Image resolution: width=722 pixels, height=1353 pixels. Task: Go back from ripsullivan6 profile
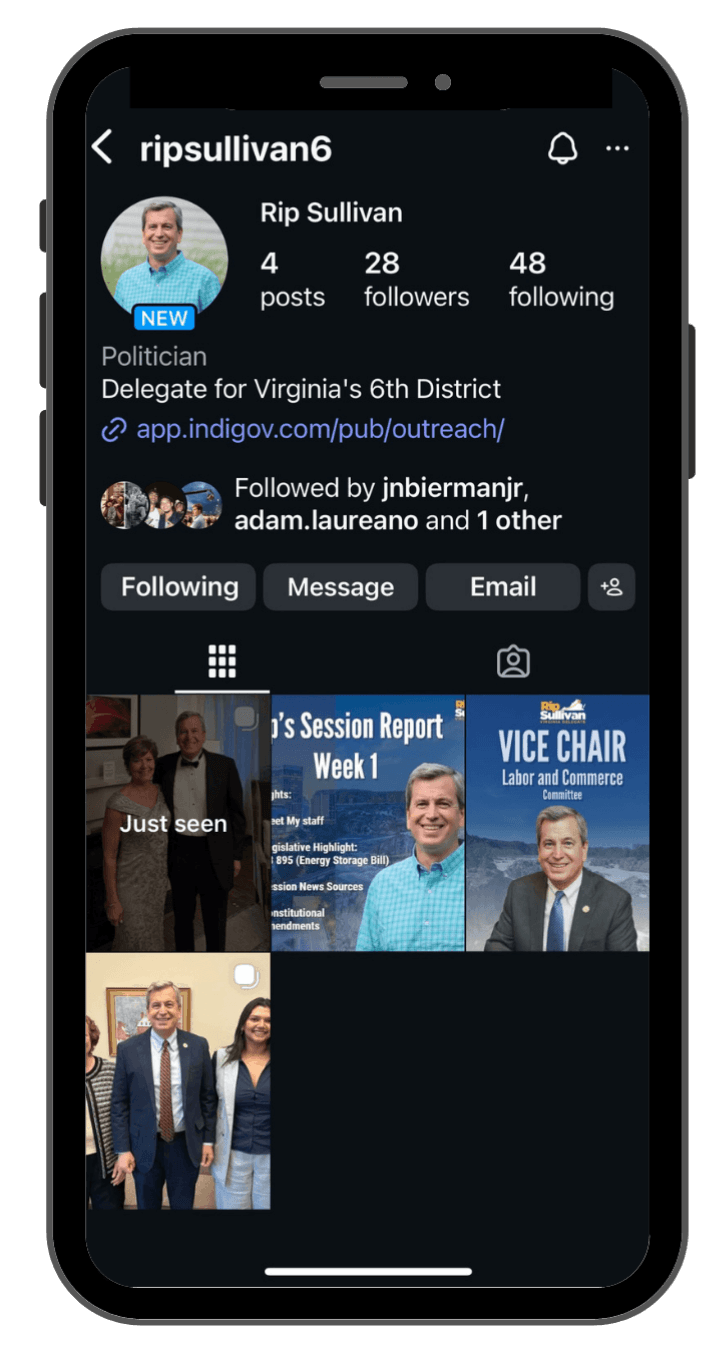pos(102,148)
